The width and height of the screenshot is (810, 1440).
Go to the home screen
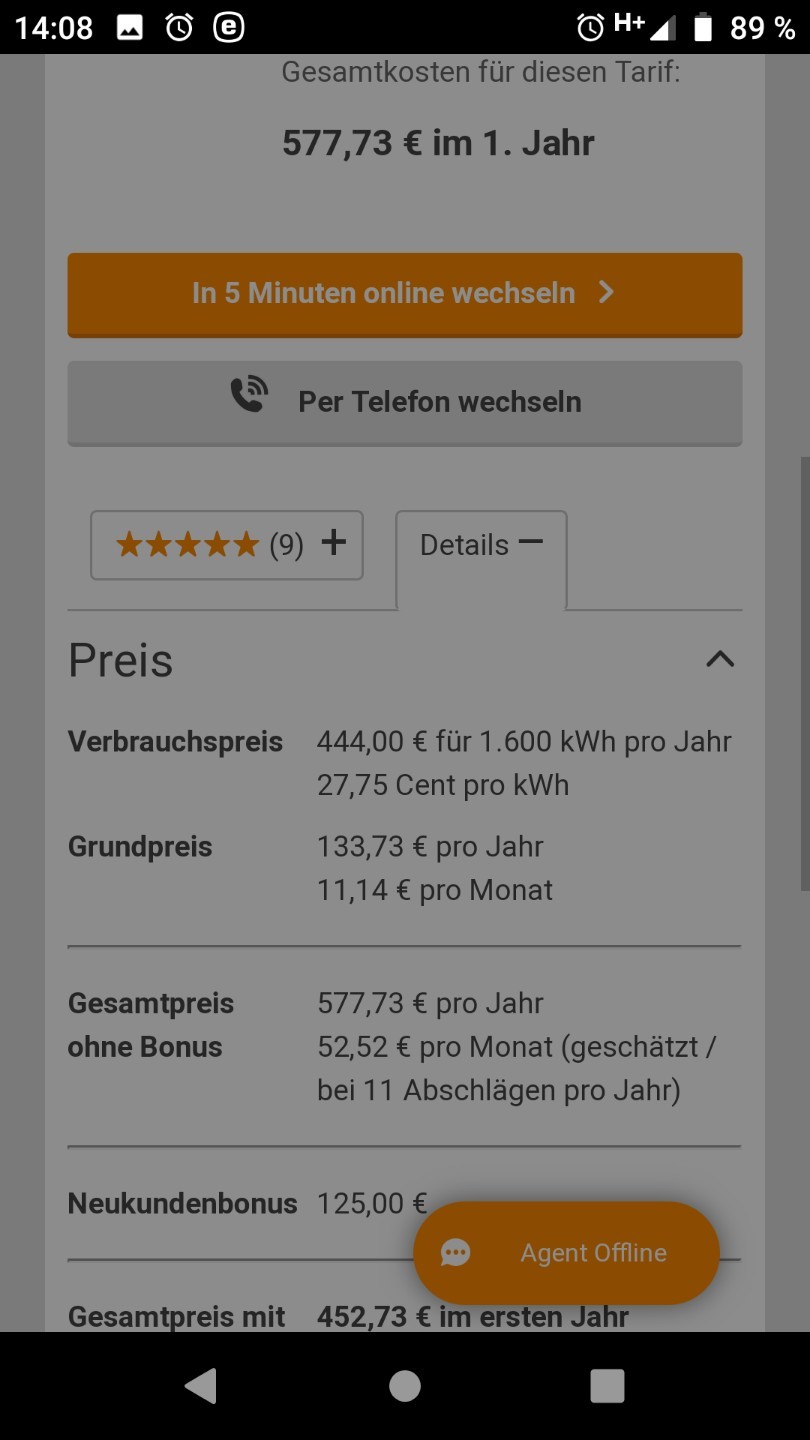pyautogui.click(x=404, y=1386)
